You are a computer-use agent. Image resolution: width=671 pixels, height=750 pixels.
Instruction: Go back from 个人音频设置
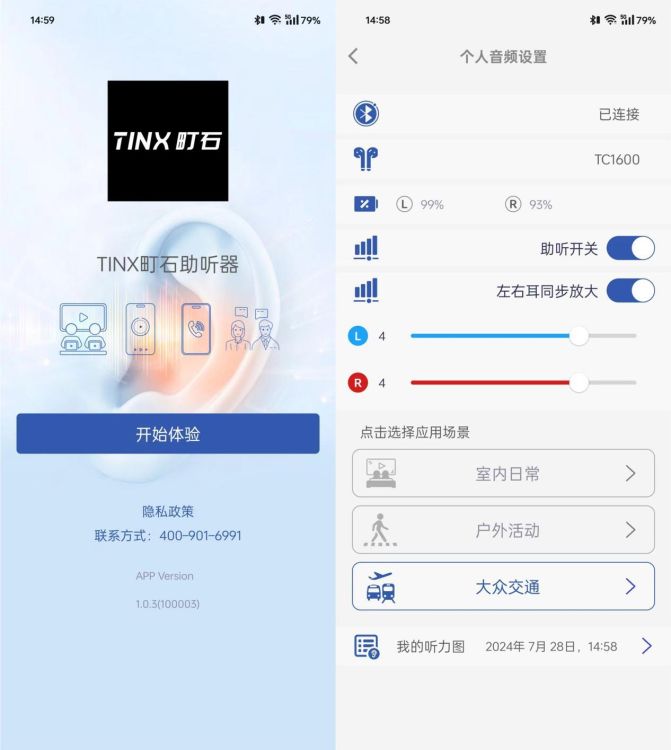coord(353,57)
